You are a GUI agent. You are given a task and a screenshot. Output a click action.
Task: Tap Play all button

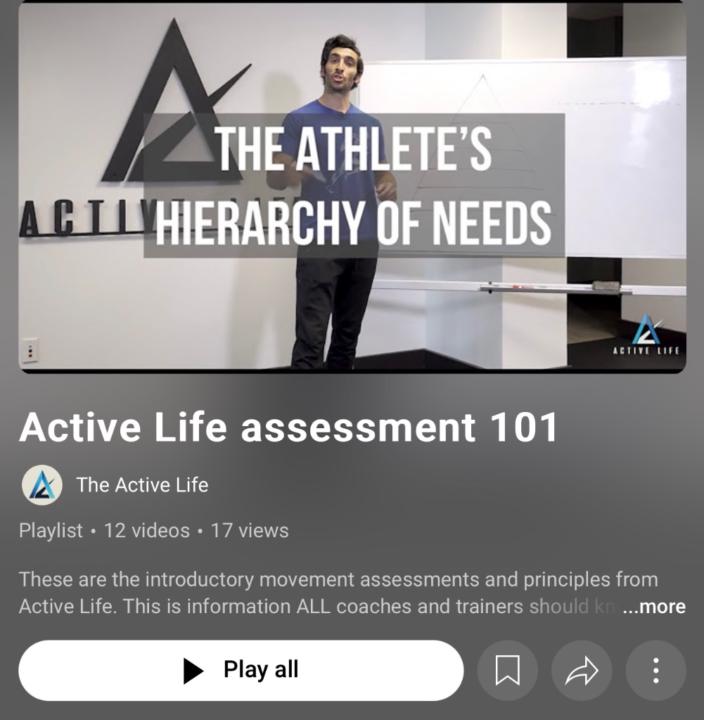(241, 670)
